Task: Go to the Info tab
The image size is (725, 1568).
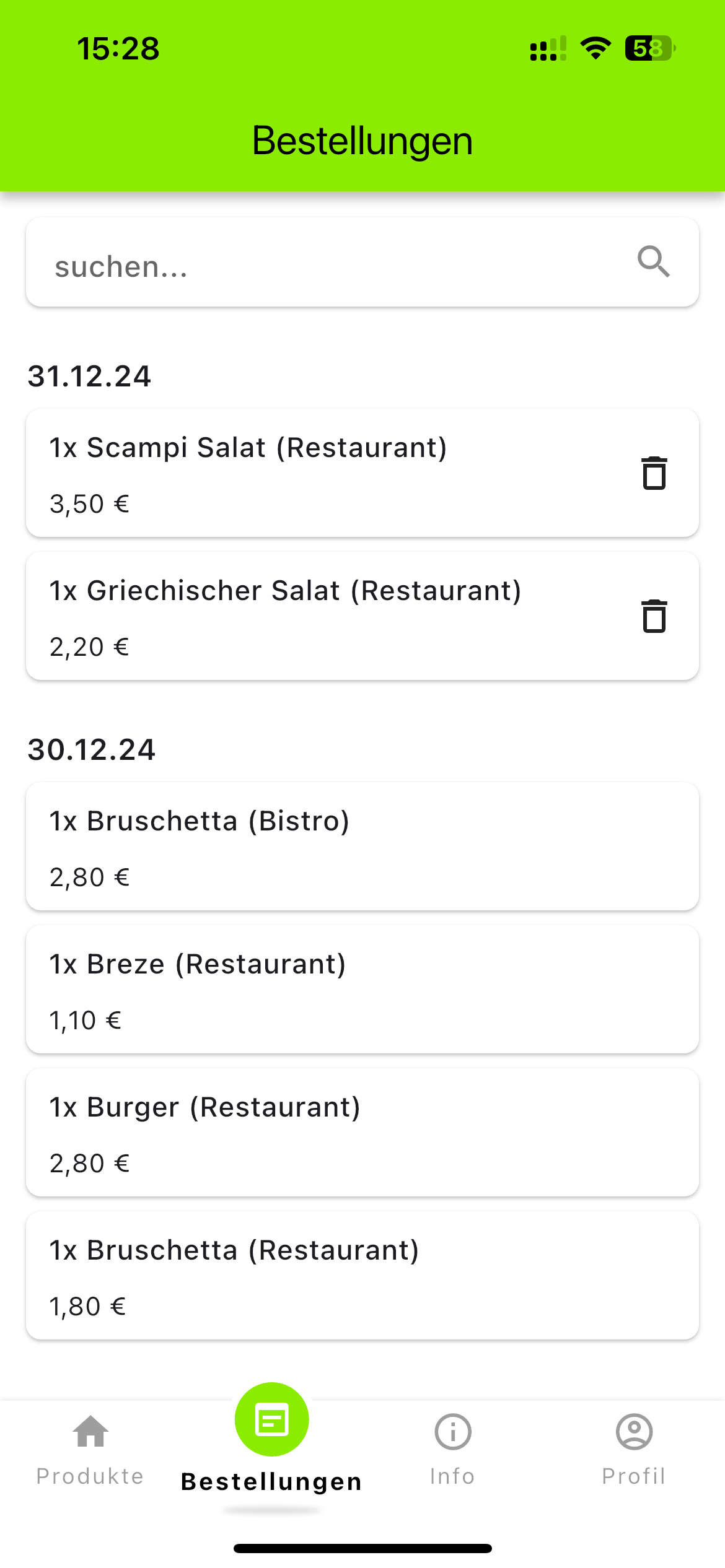Action: [453, 1450]
